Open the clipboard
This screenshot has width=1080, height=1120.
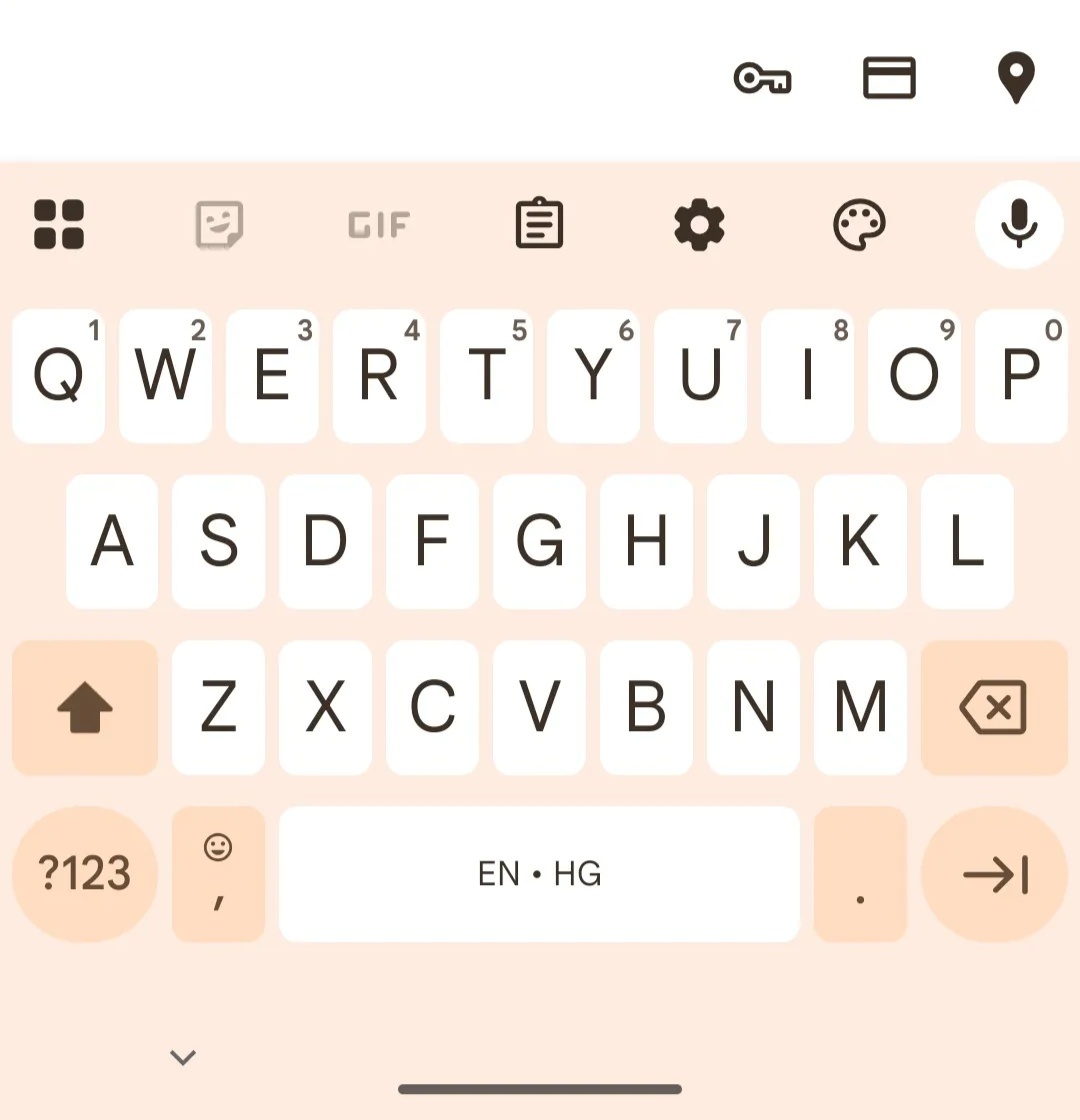(539, 223)
